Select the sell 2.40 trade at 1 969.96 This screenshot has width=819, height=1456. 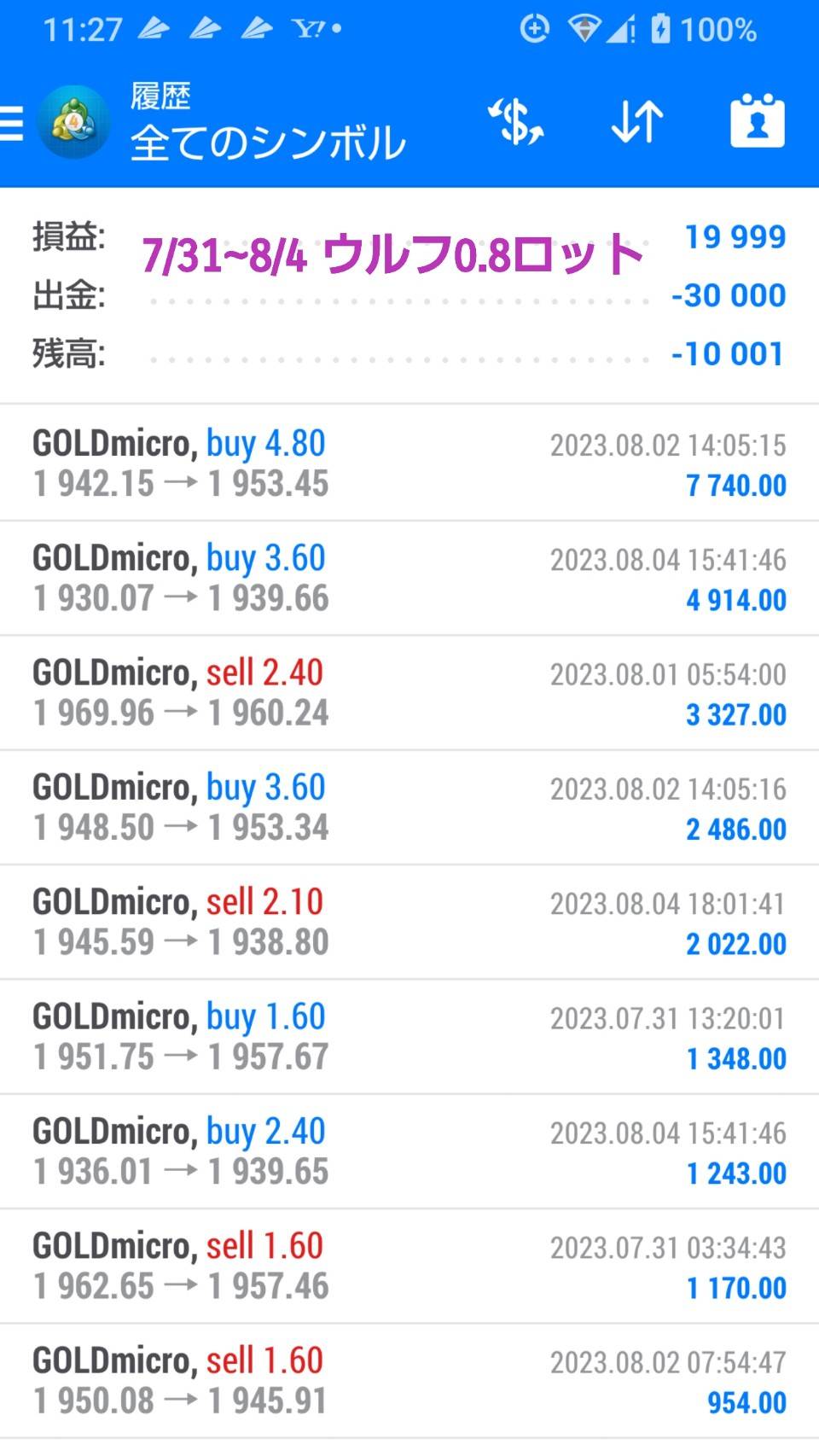pos(409,692)
